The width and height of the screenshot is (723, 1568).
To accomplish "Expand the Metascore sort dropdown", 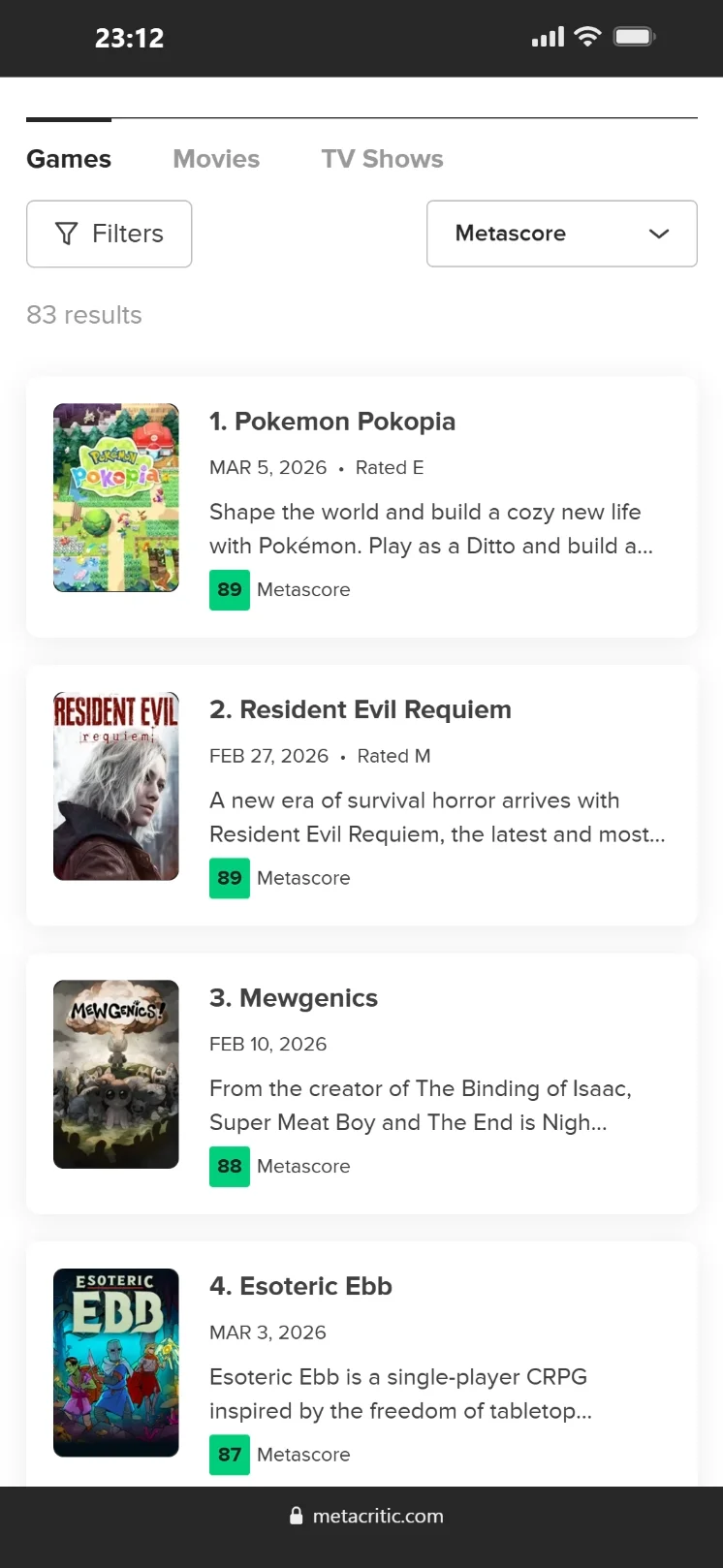I will click(x=561, y=234).
